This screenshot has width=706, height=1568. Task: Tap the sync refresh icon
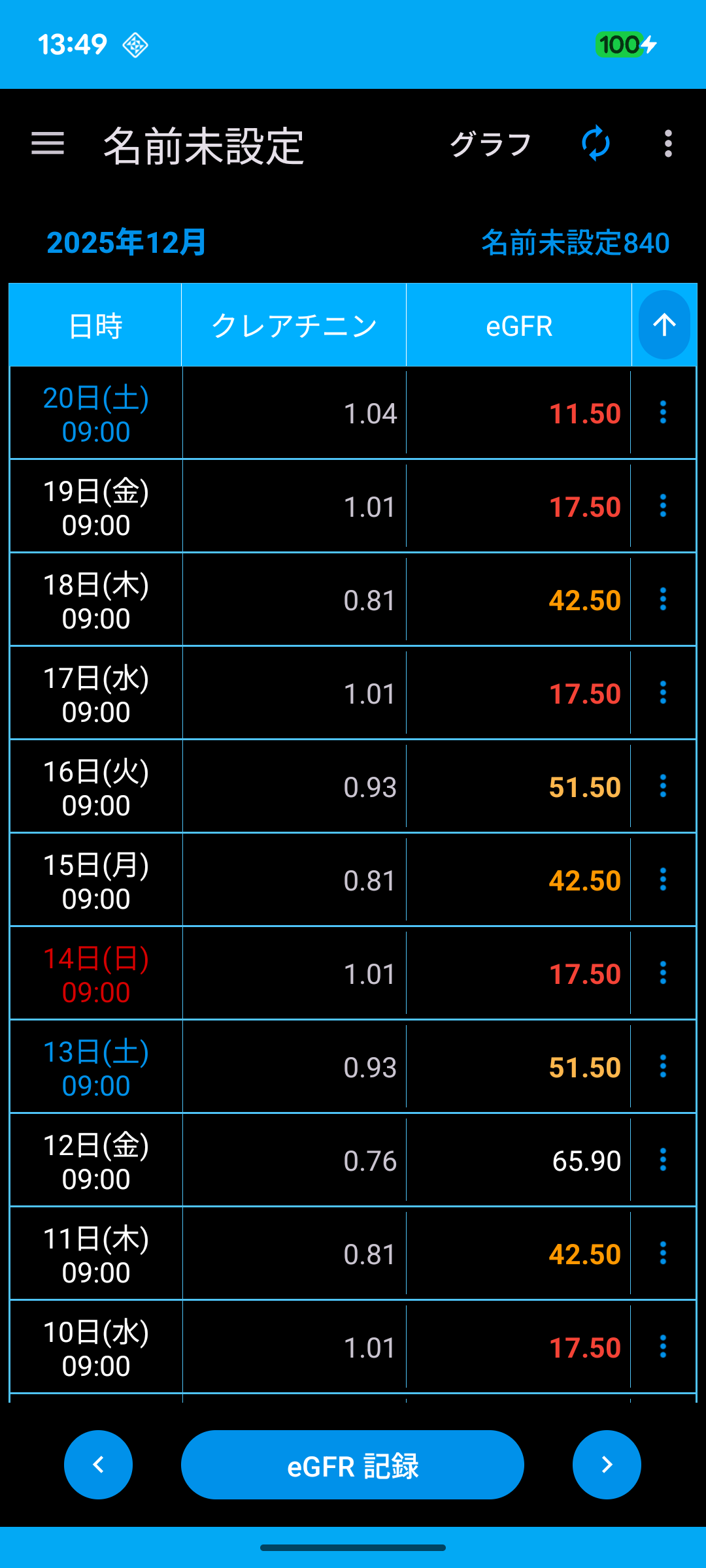pos(596,144)
